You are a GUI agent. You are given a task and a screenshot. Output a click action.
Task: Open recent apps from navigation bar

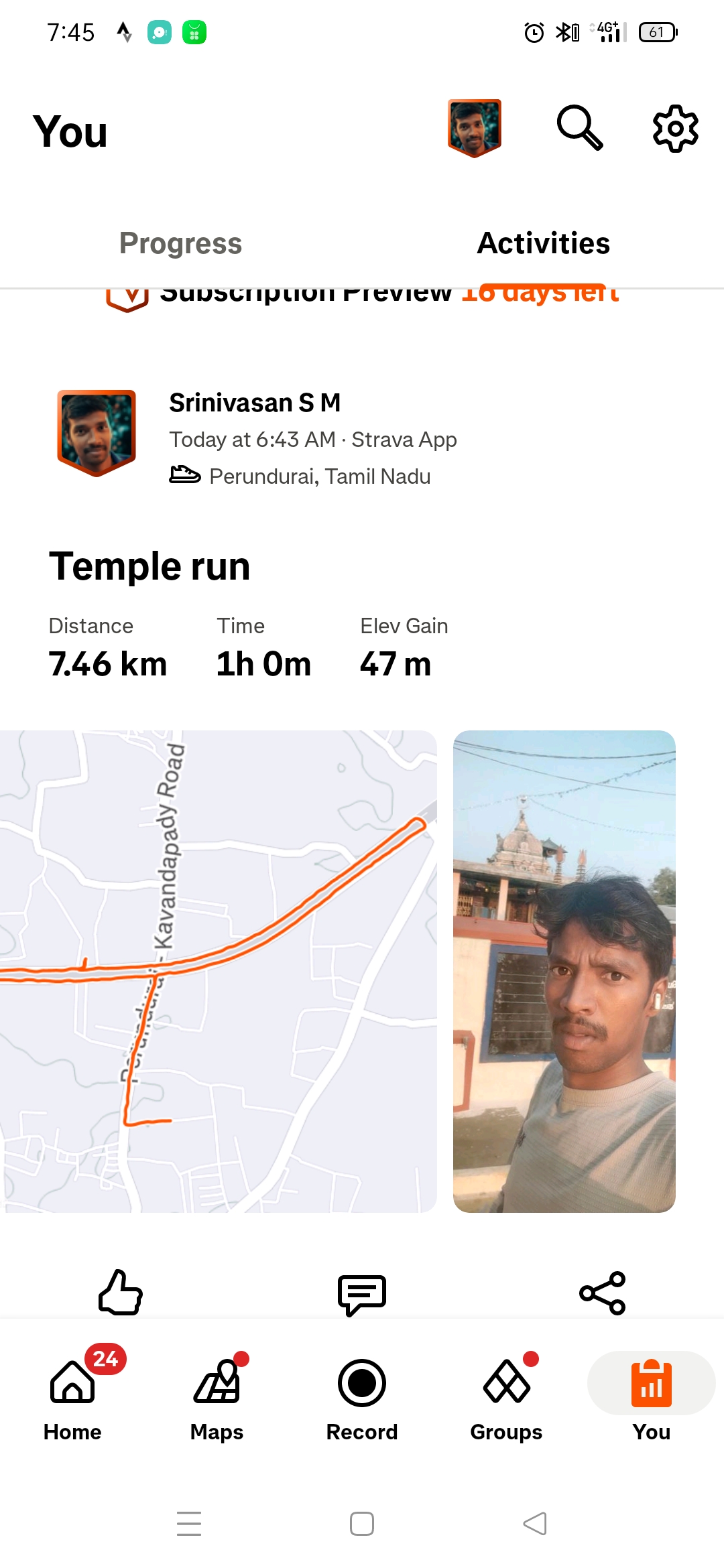189,1524
